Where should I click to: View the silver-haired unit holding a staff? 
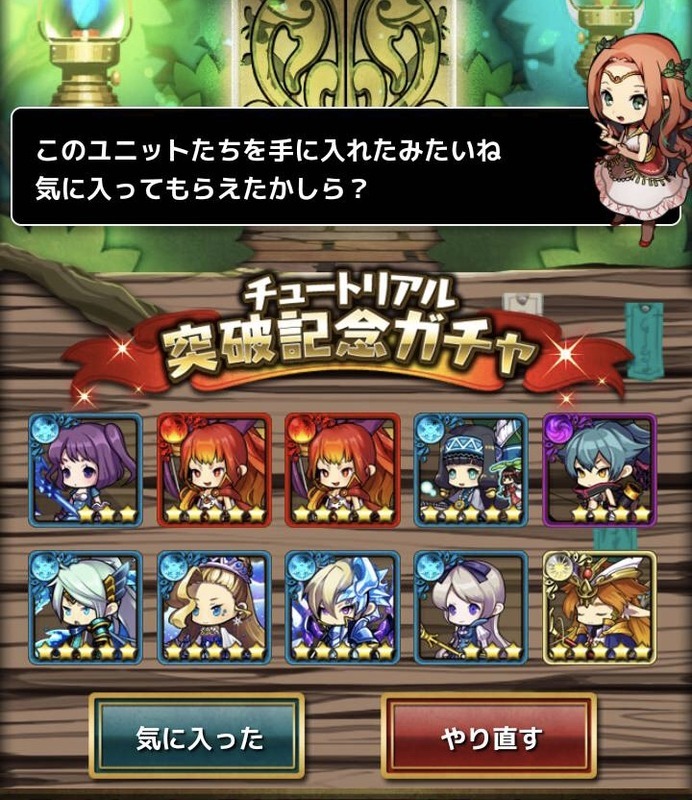point(471,606)
